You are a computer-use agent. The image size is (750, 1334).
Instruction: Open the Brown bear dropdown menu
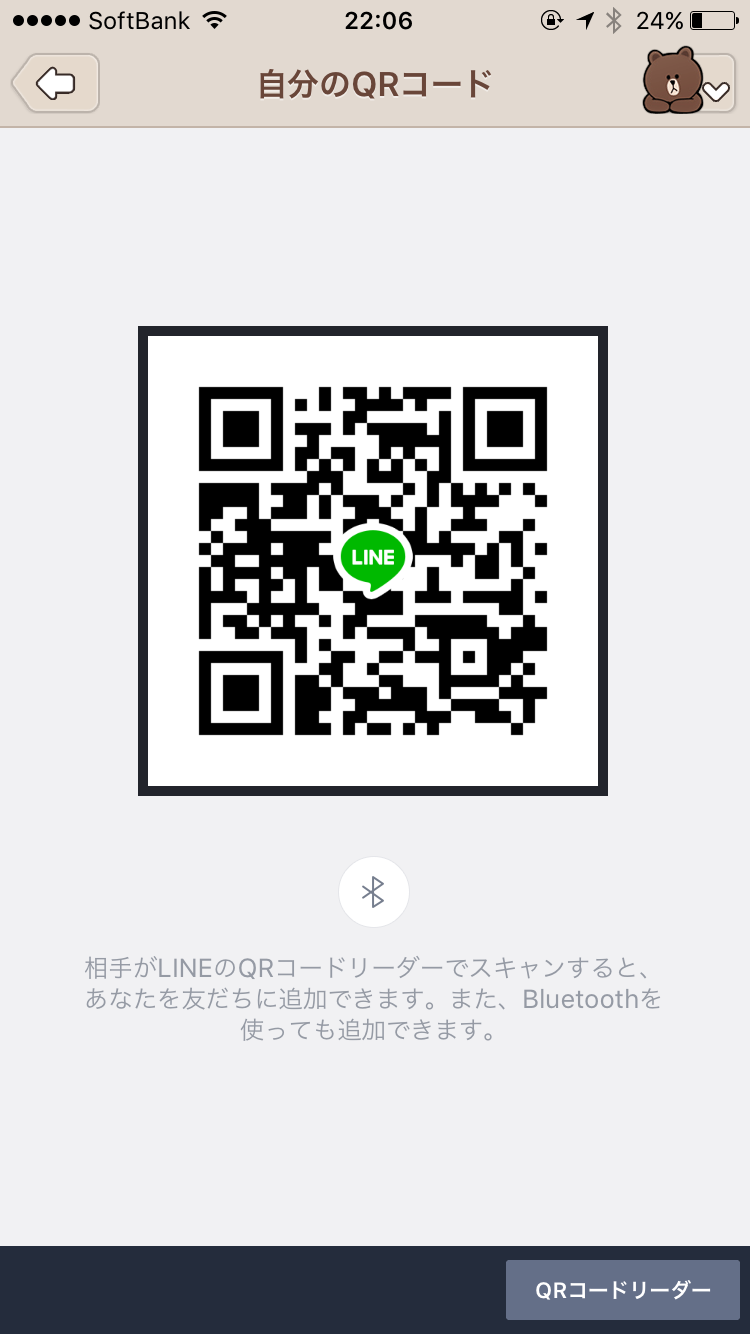pos(688,83)
